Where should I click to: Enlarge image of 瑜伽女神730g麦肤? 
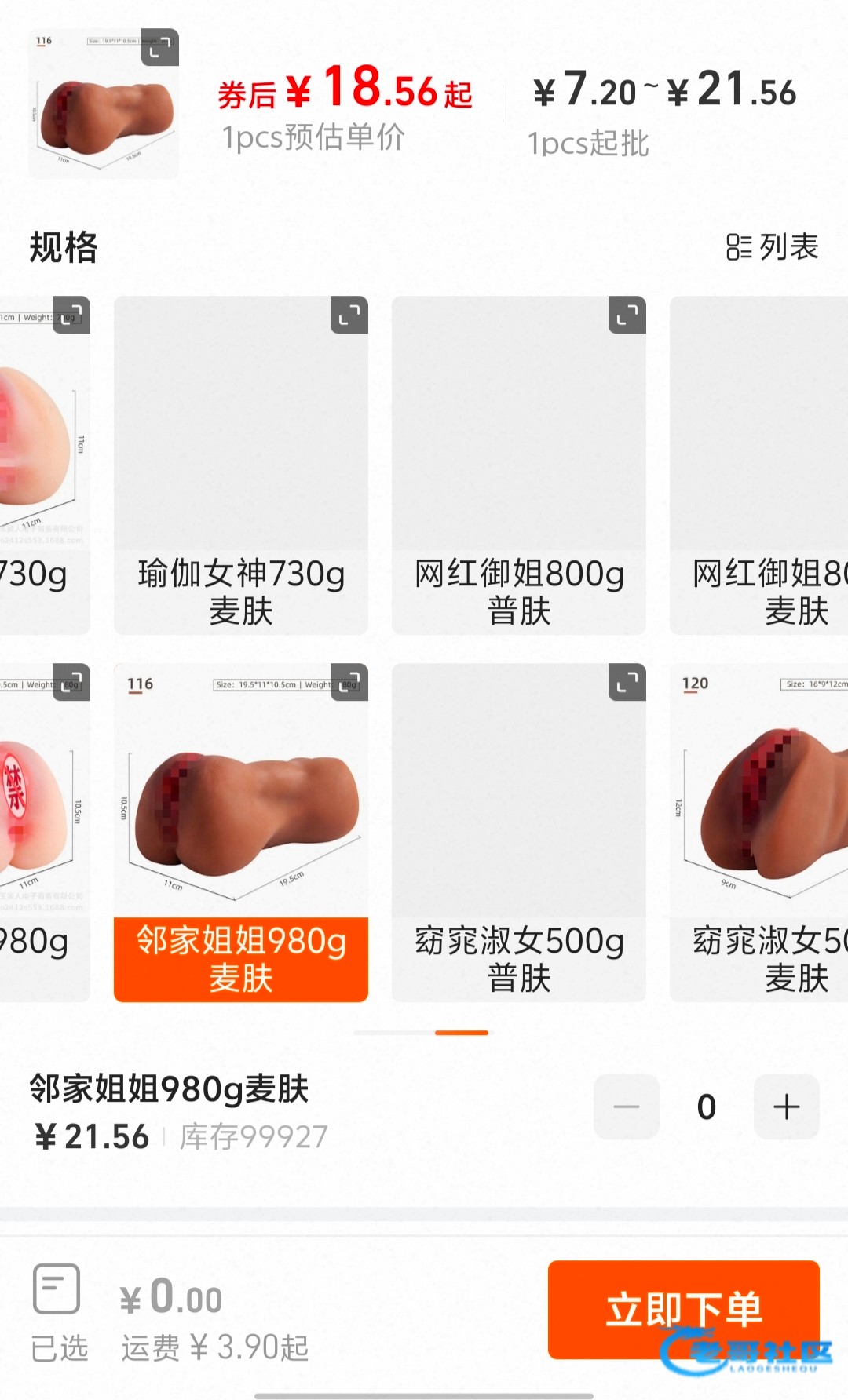pos(349,315)
